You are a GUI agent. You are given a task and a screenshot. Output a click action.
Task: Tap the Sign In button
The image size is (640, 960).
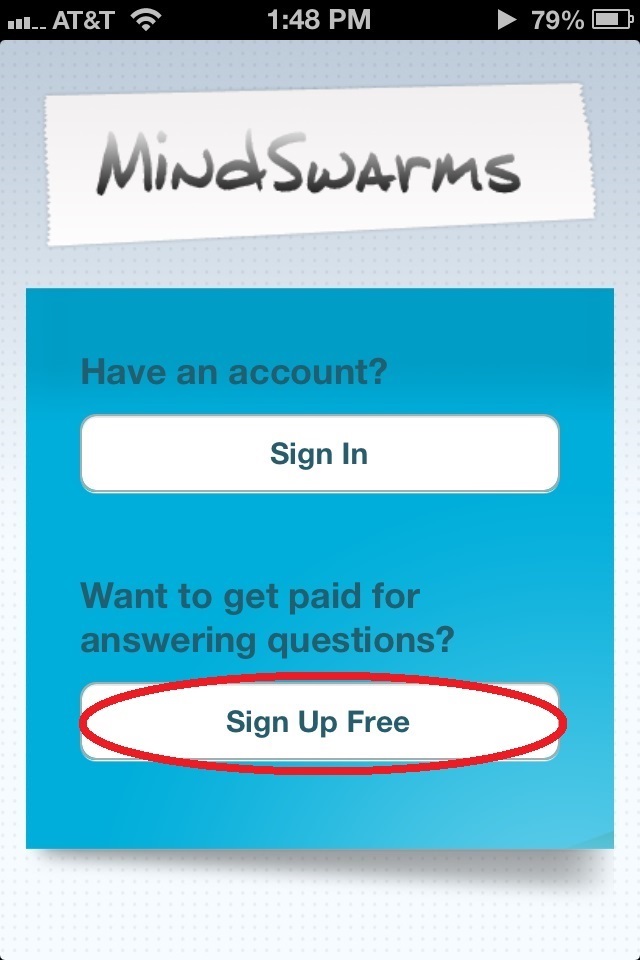(319, 454)
